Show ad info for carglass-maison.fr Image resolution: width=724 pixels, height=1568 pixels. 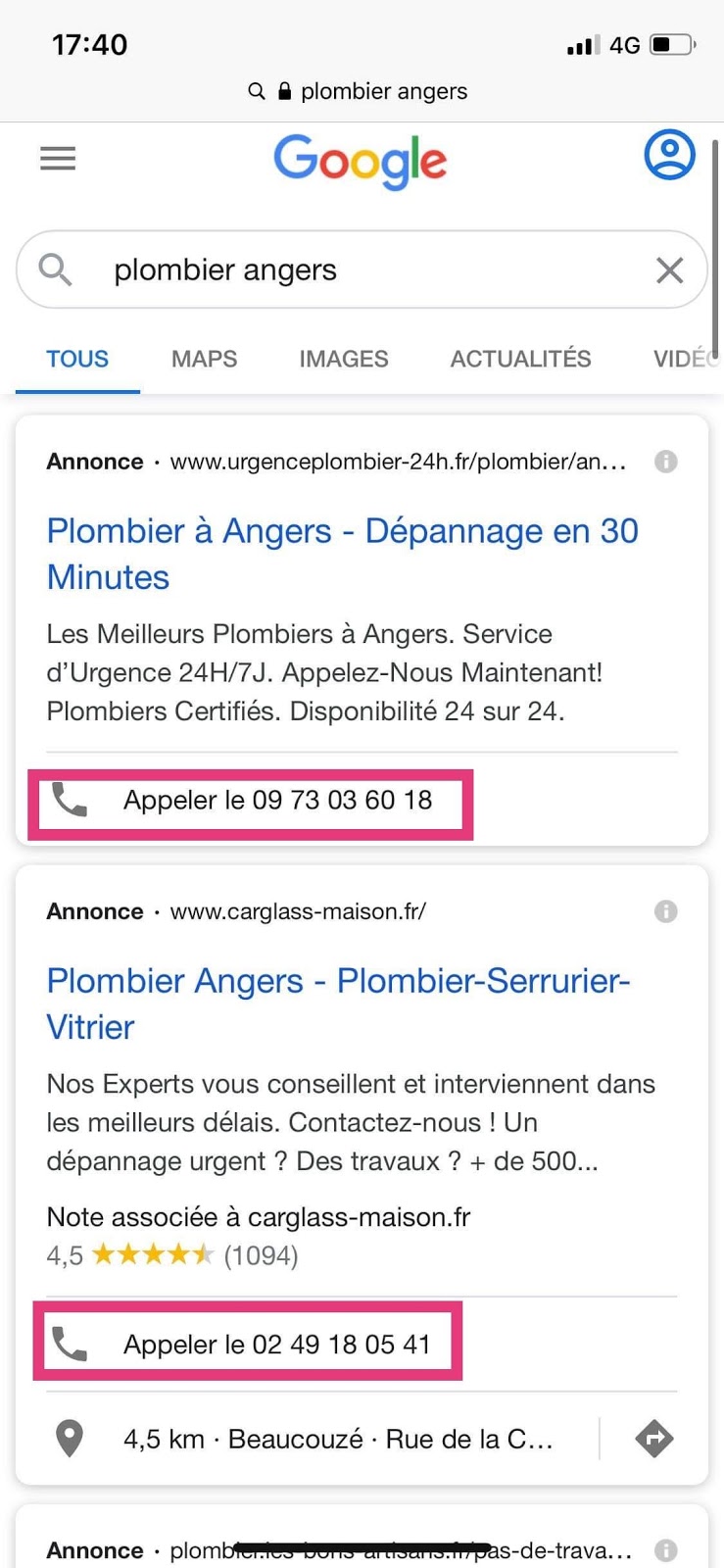tap(665, 911)
